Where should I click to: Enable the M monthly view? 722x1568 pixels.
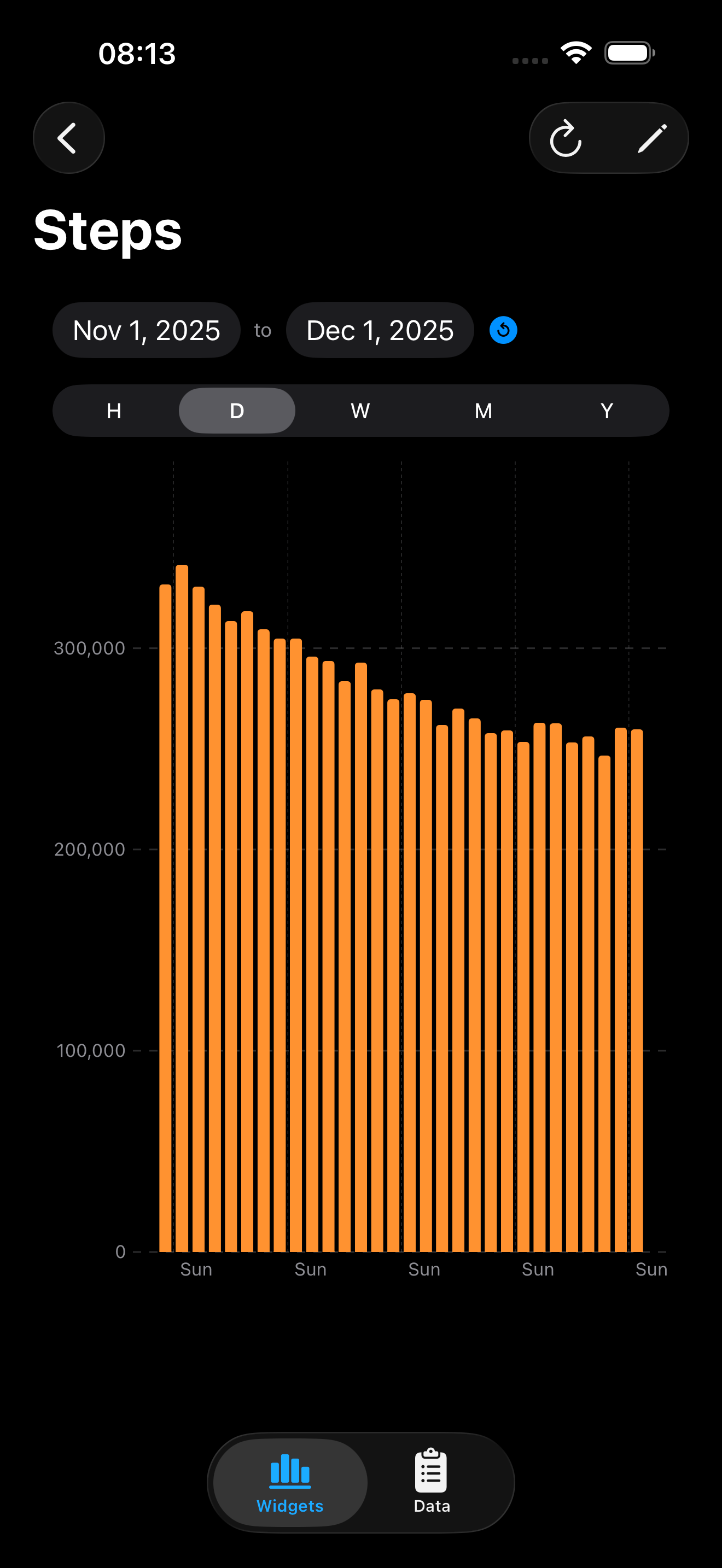coord(484,410)
